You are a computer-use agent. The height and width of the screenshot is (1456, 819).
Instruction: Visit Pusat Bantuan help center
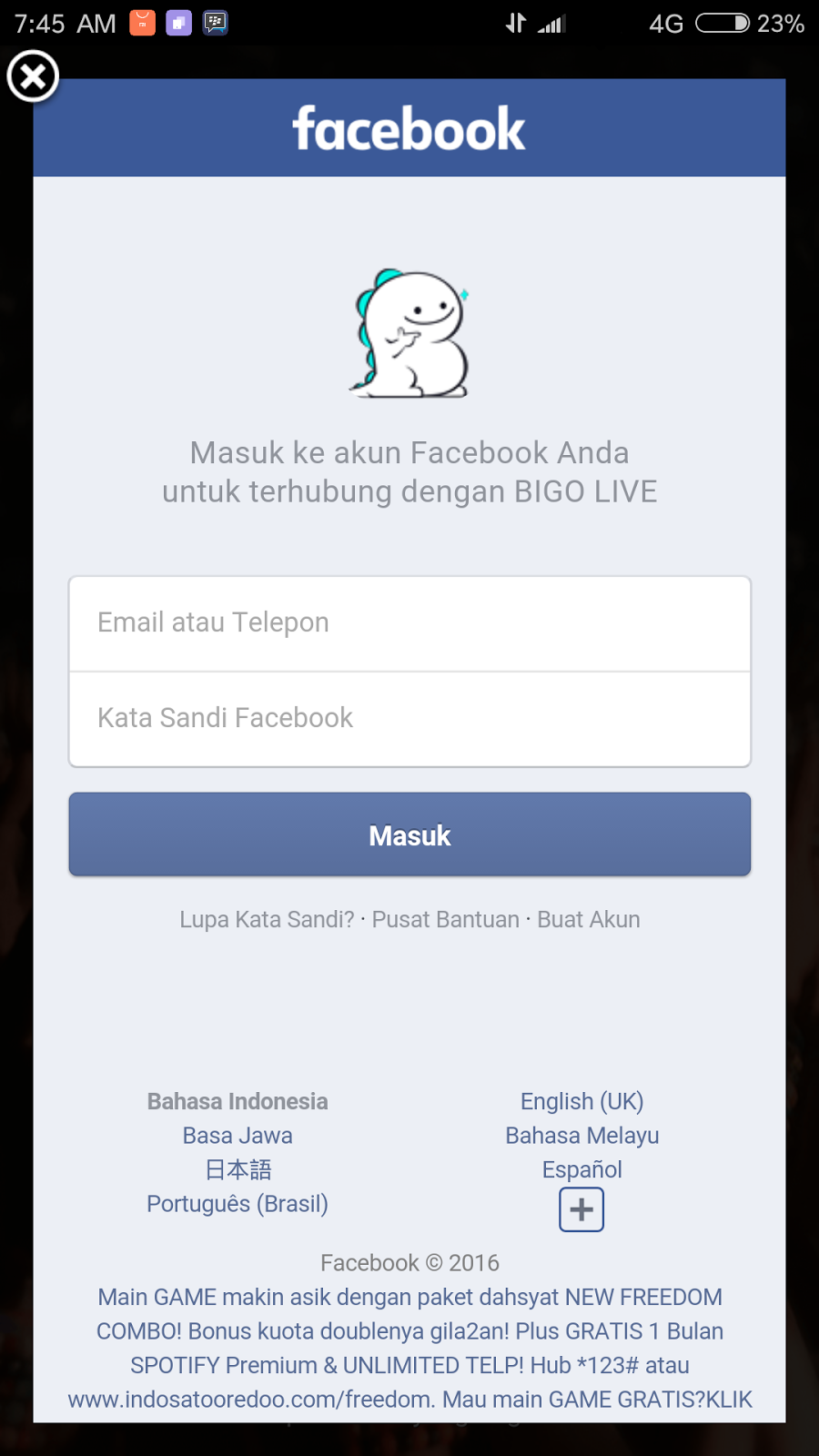pyautogui.click(x=445, y=920)
